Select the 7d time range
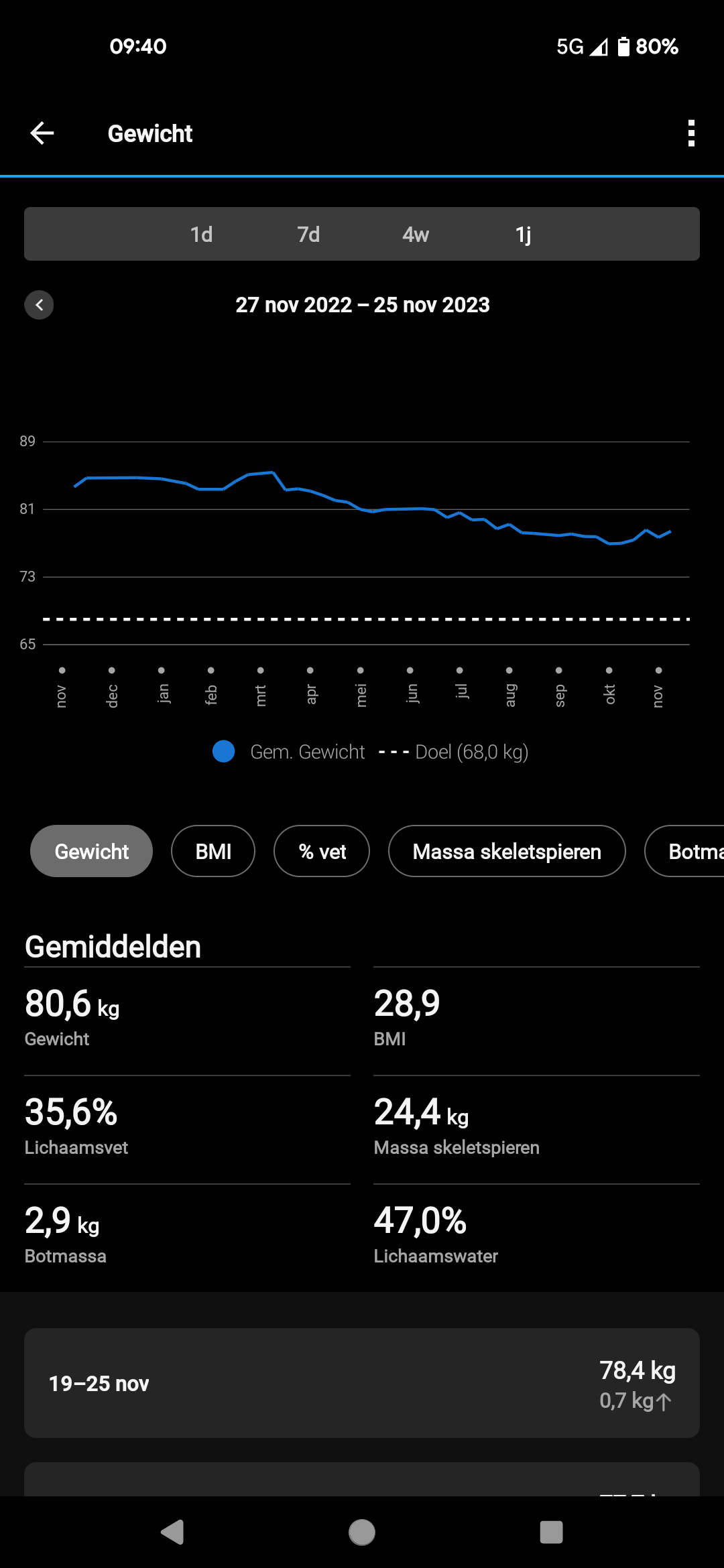The image size is (724, 1568). click(x=308, y=235)
